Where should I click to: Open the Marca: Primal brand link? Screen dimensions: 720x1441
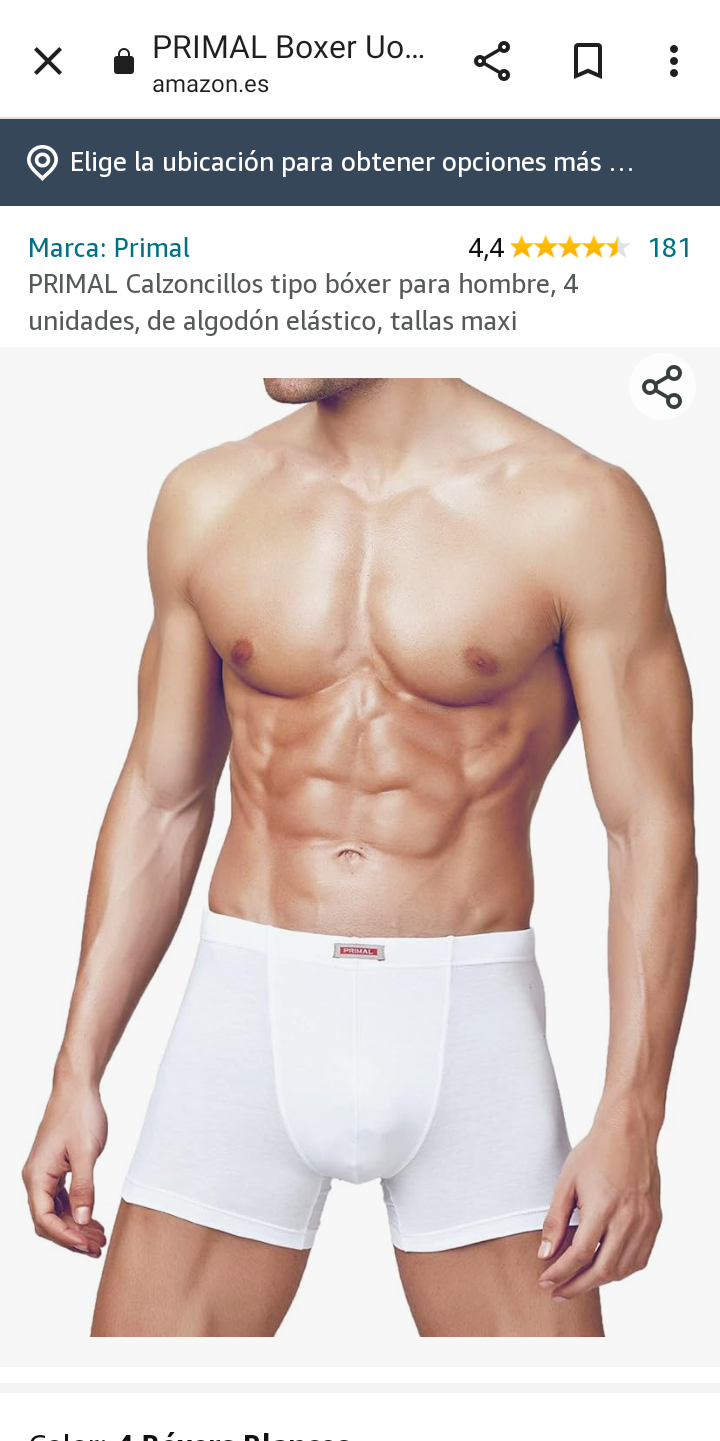(109, 248)
